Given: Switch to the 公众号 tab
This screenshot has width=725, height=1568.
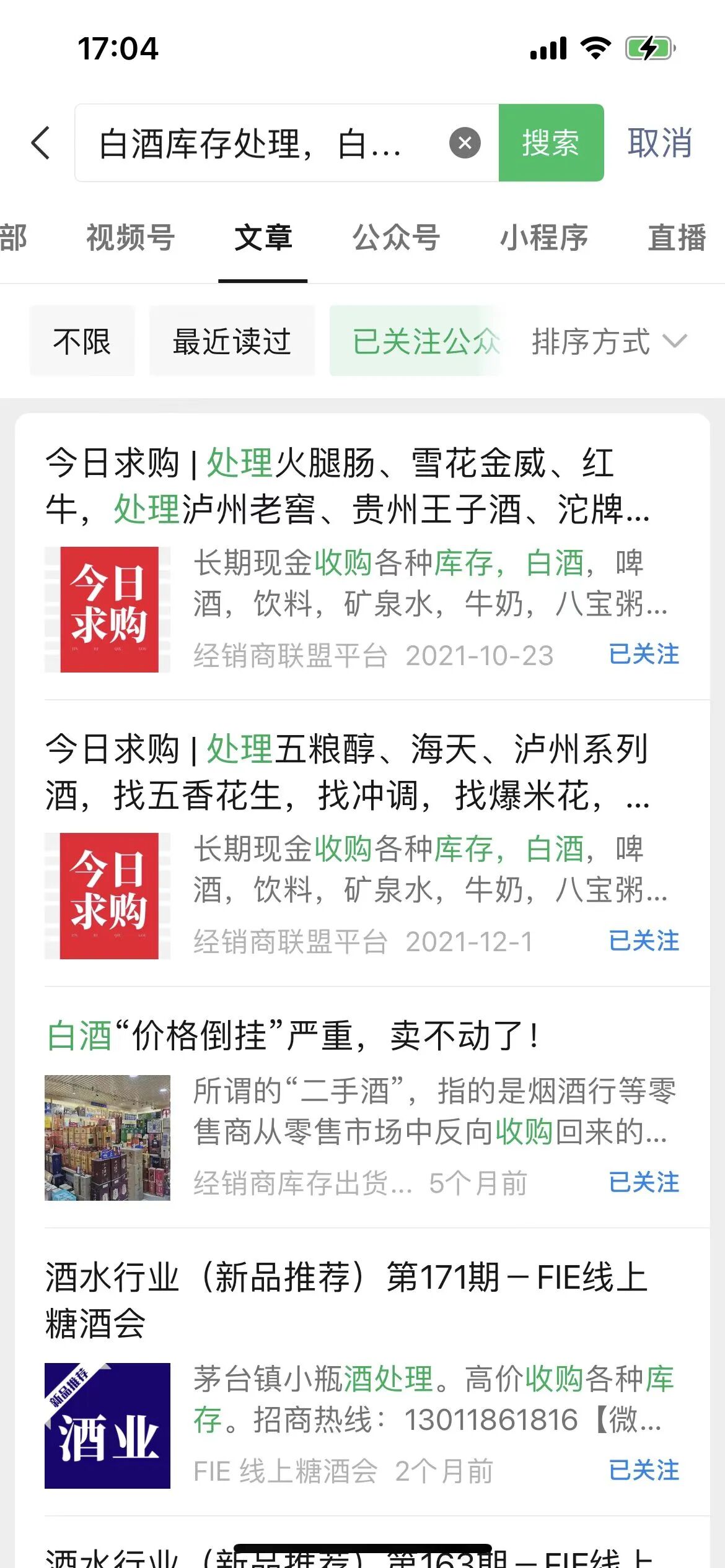Looking at the screenshot, I should [396, 238].
